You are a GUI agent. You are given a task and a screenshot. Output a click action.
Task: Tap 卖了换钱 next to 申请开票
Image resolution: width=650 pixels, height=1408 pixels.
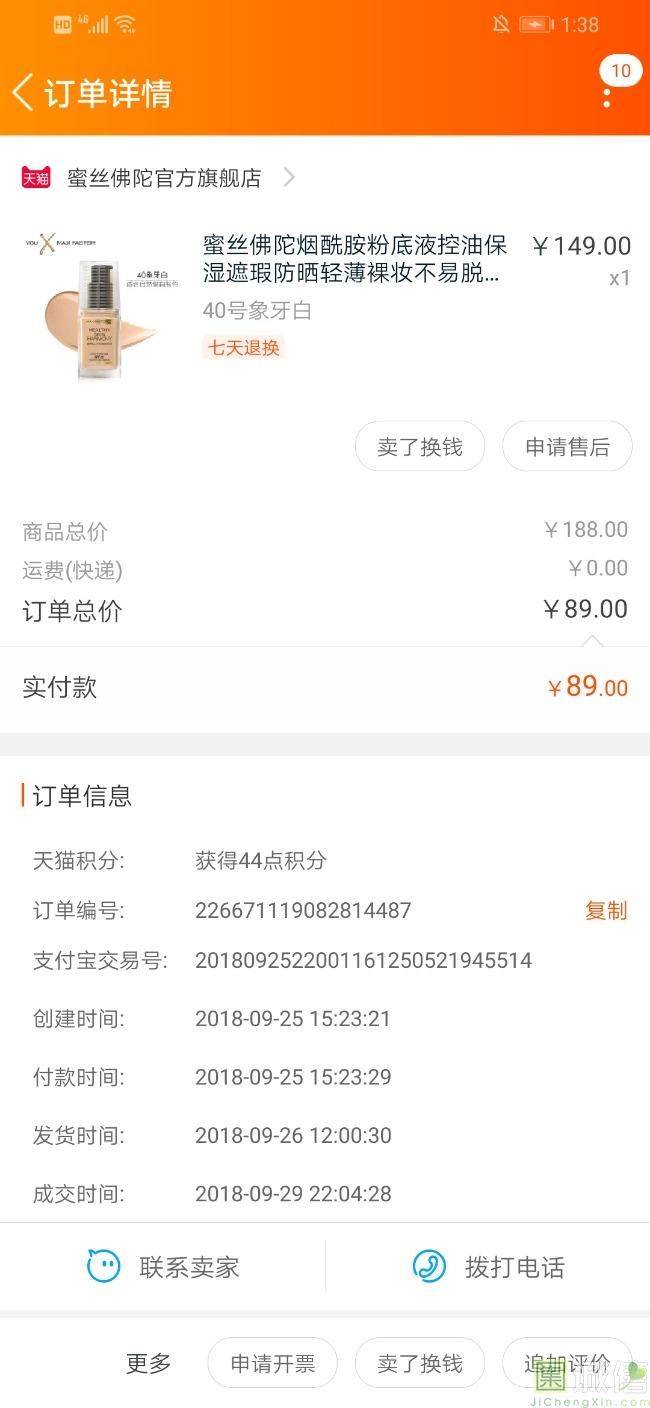(x=420, y=1363)
